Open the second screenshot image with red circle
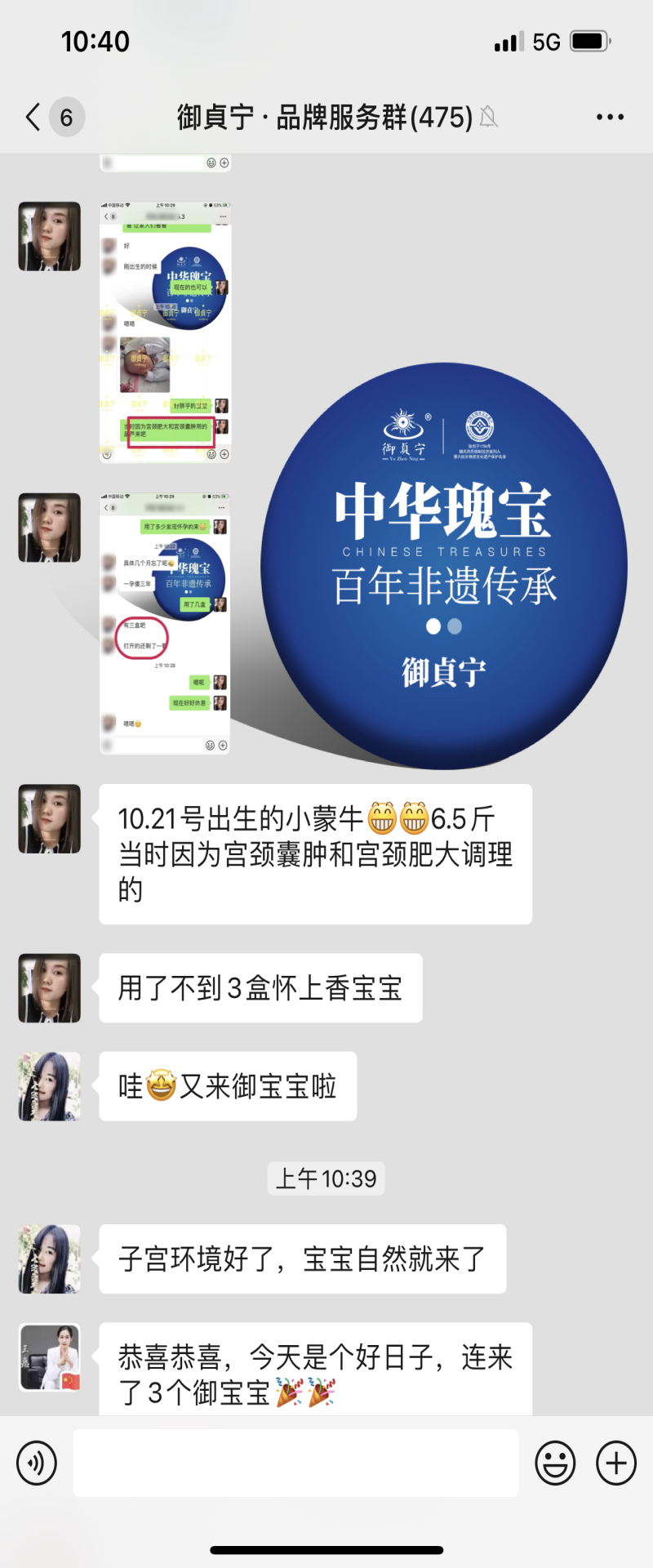This screenshot has height=1568, width=653. click(166, 623)
